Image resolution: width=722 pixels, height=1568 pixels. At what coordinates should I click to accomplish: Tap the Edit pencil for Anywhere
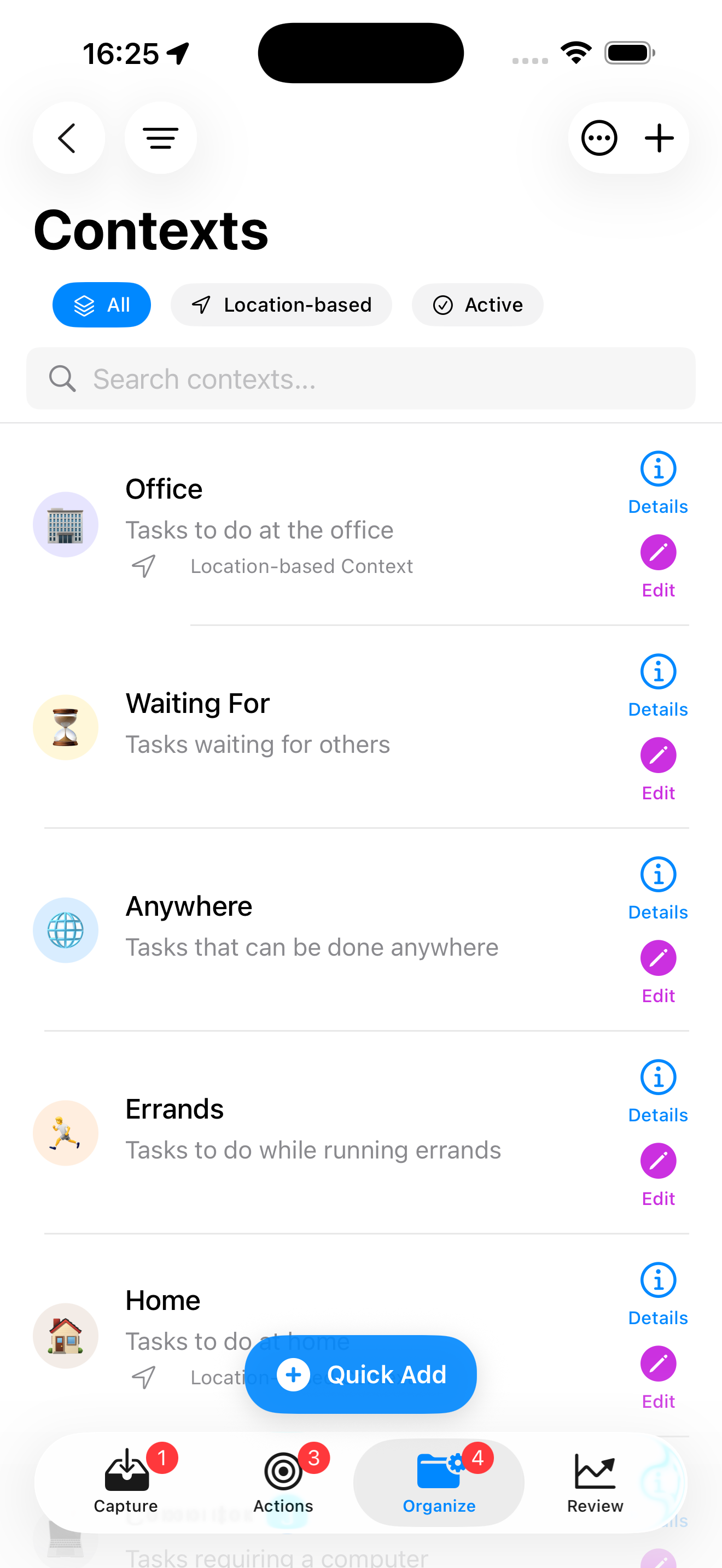(657, 957)
